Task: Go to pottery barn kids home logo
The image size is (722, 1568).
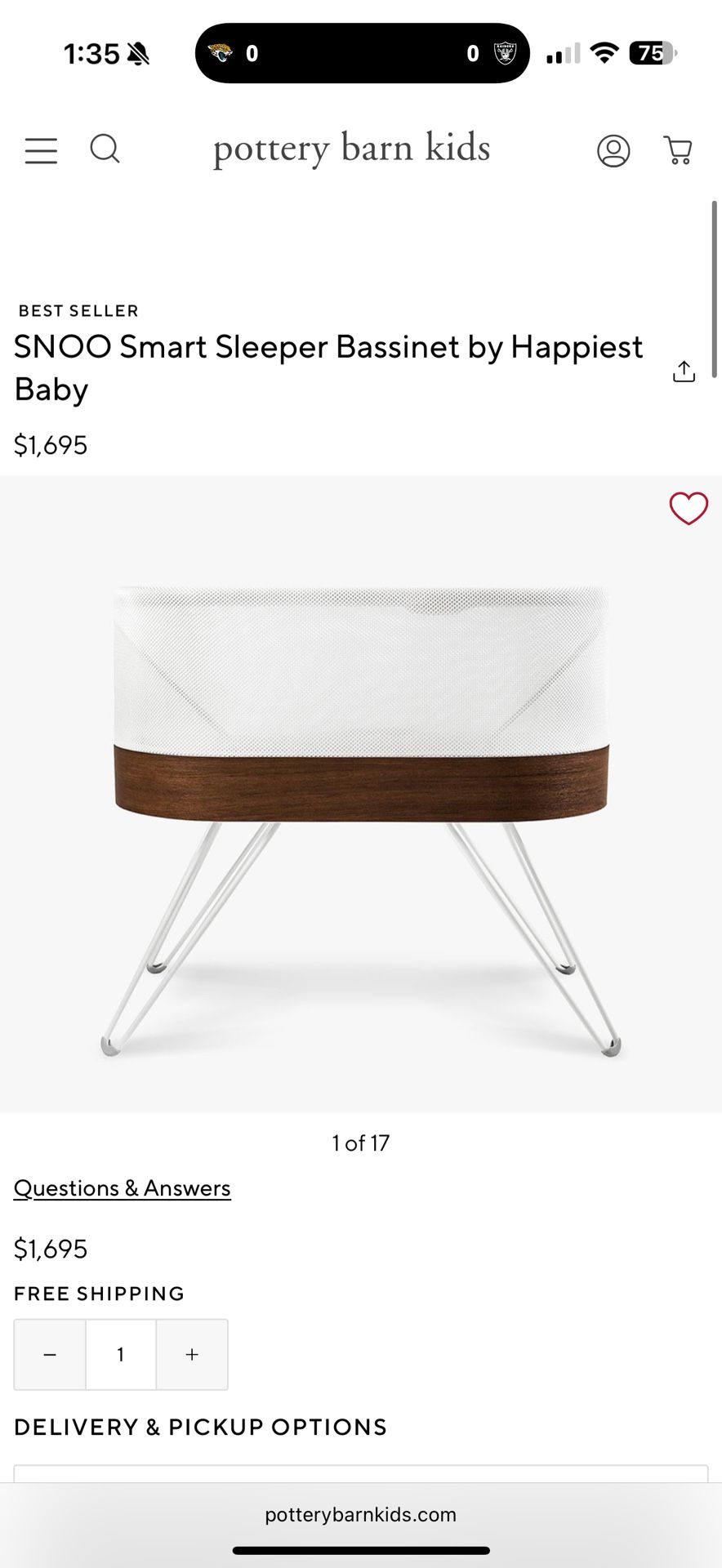Action: pyautogui.click(x=351, y=149)
